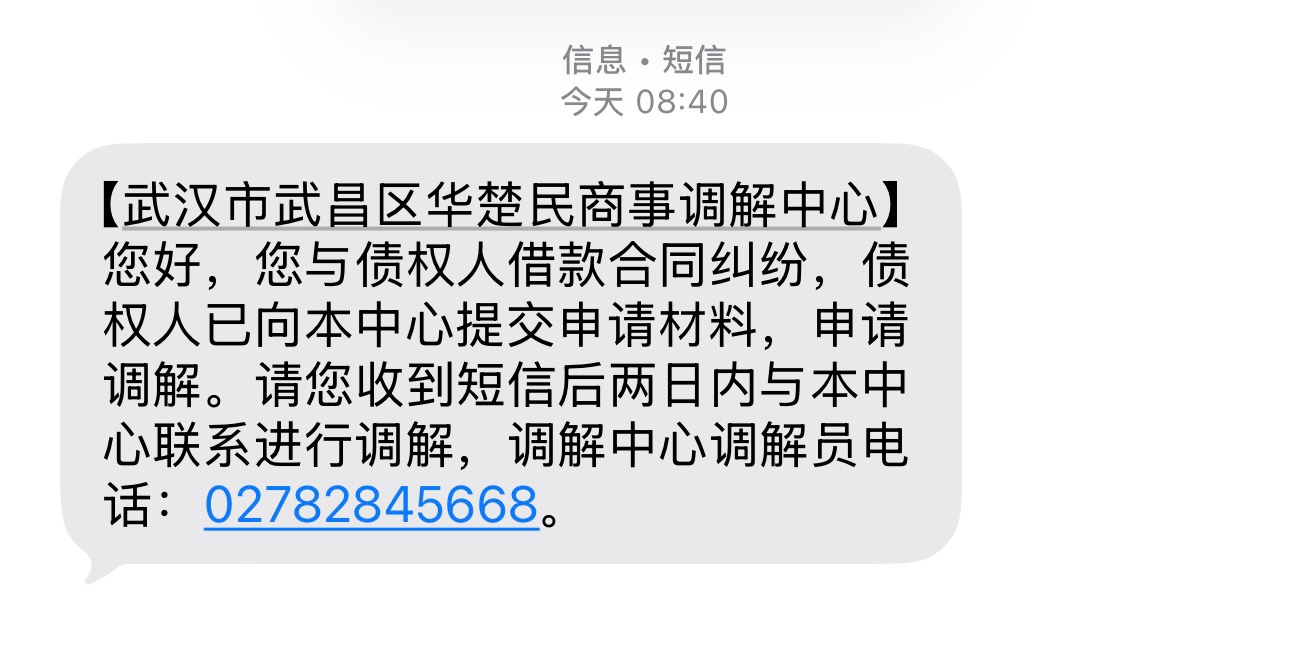1290x645 pixels.
Task: Tap the underlined 武汉市武昌区华楚民商事调解中心 name
Action: (500, 209)
